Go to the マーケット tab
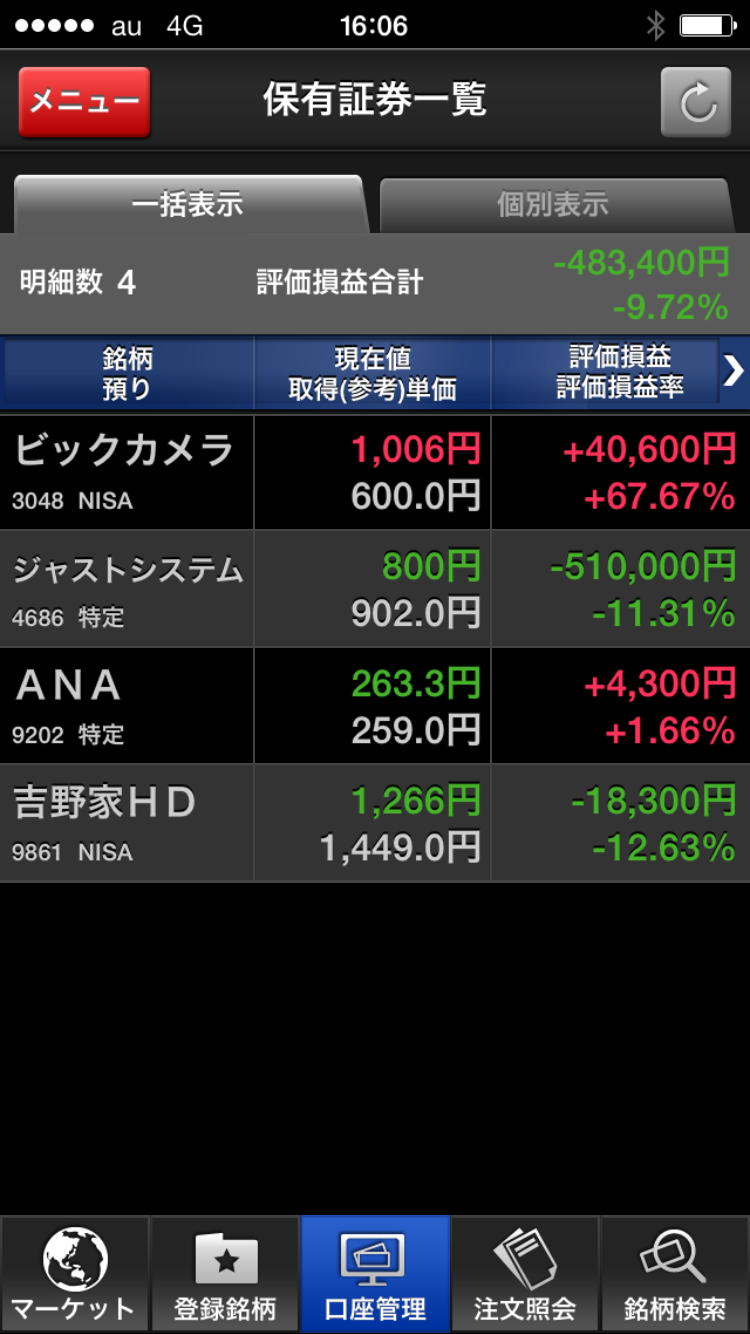 point(74,1274)
